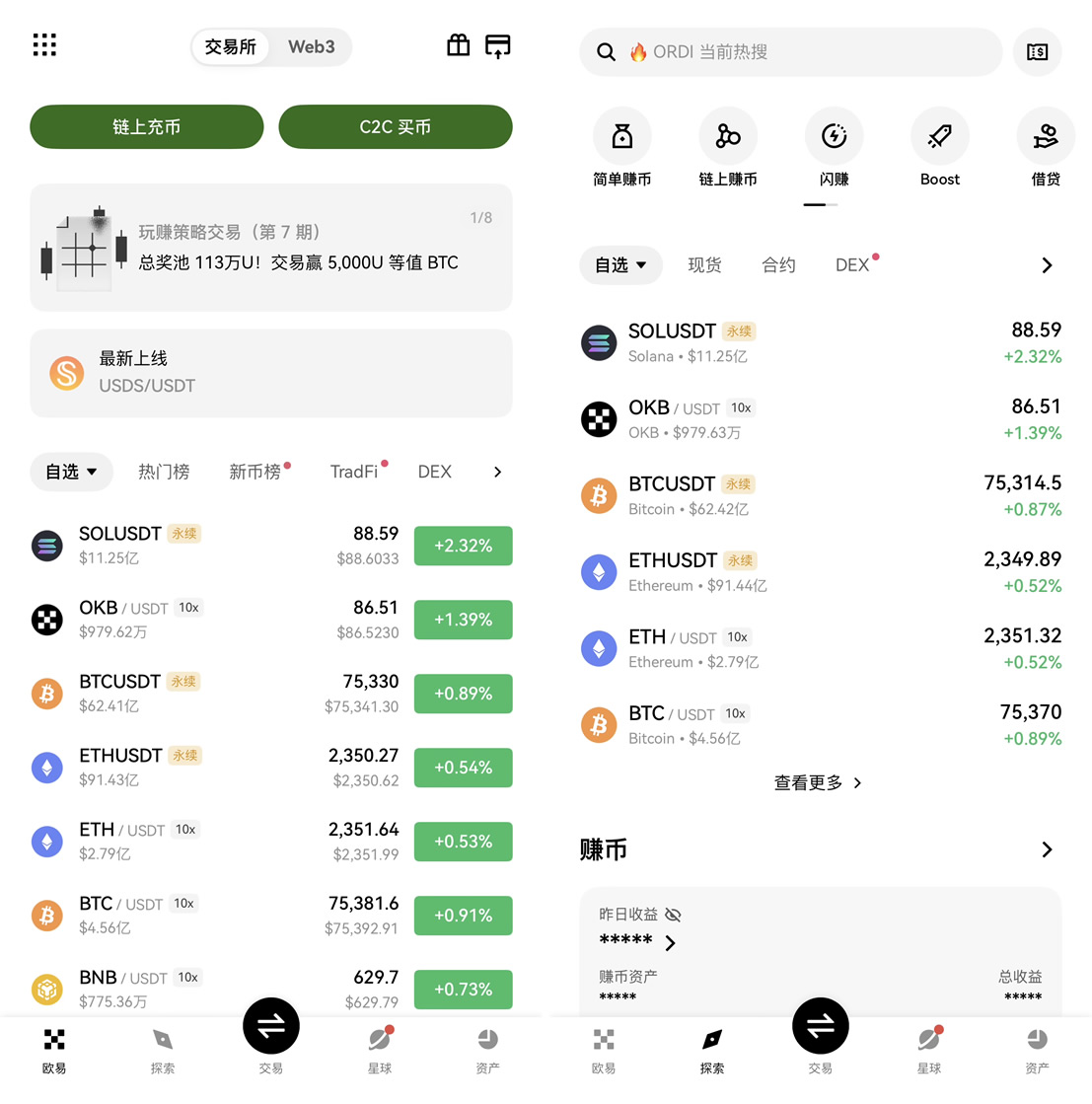Viewport: 1092px width, 1104px height.
Task: Expand the 赚币 section via its chevron
Action: 1048,849
